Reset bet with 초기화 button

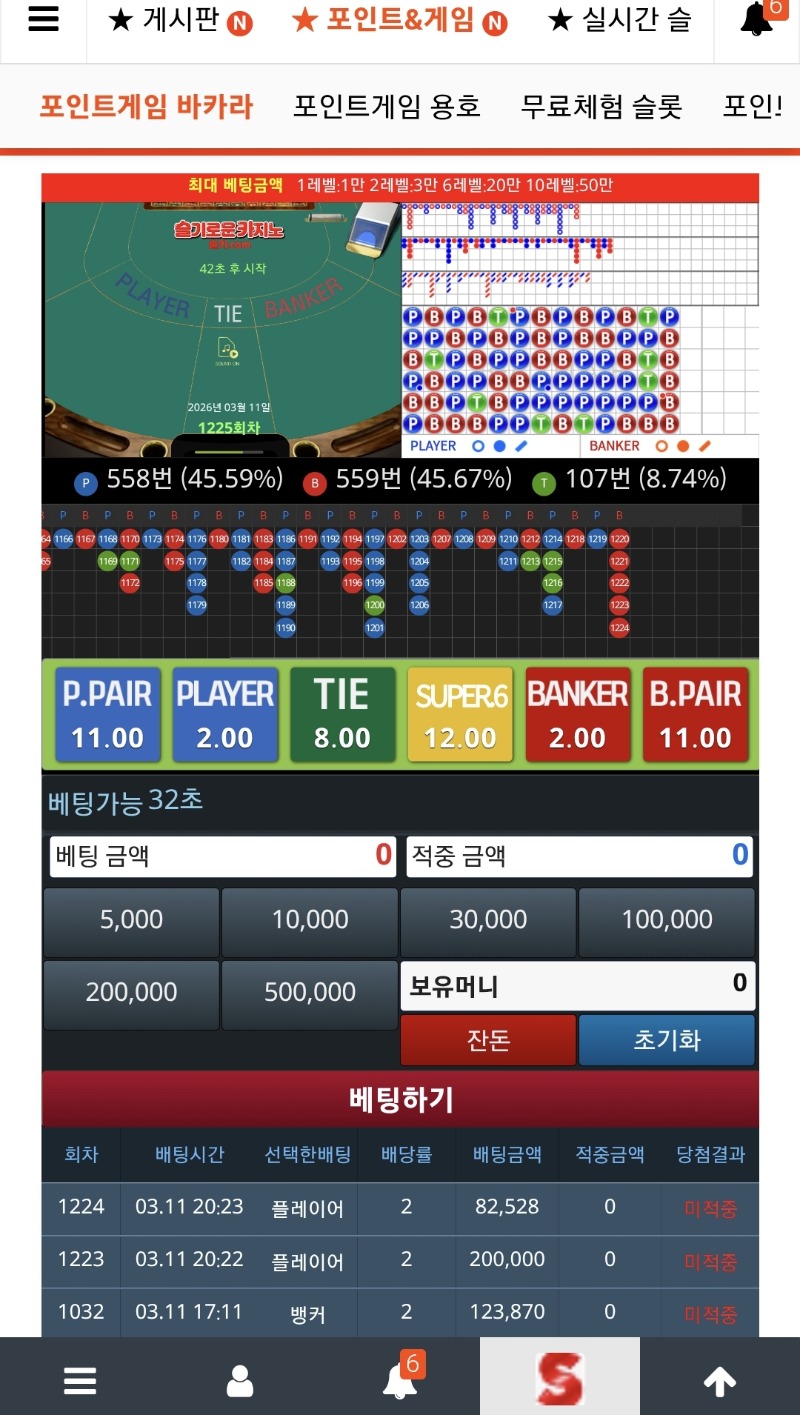pyautogui.click(x=667, y=1040)
